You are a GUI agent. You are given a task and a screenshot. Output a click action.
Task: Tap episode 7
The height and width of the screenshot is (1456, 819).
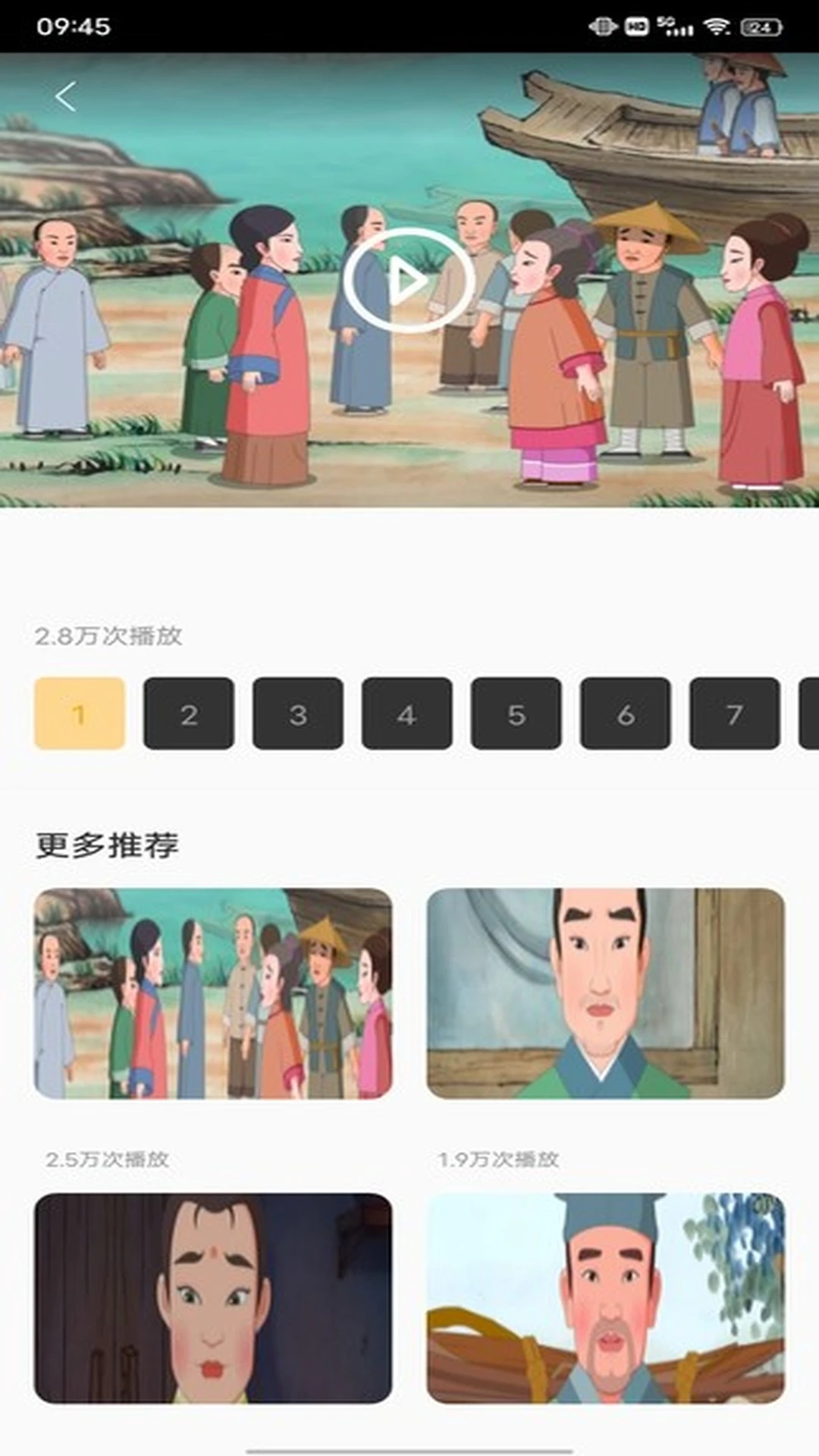pyautogui.click(x=734, y=714)
